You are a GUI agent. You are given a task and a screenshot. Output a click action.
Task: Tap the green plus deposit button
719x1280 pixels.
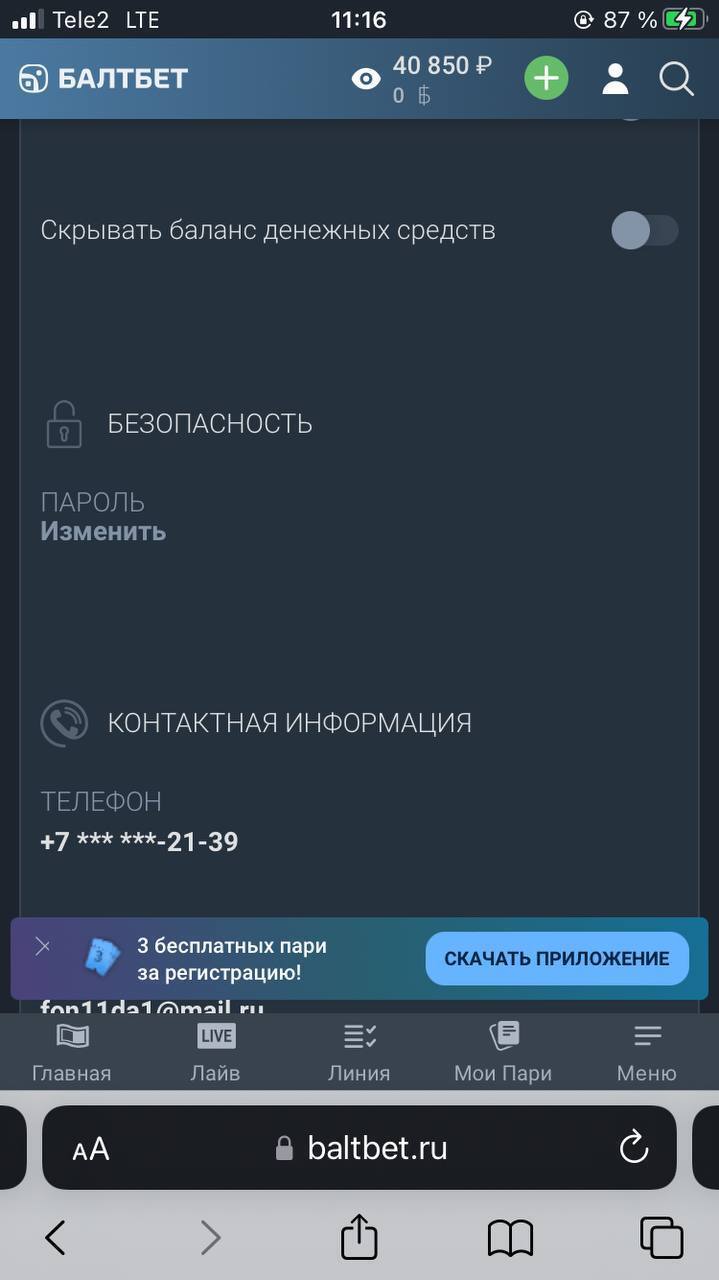[546, 78]
